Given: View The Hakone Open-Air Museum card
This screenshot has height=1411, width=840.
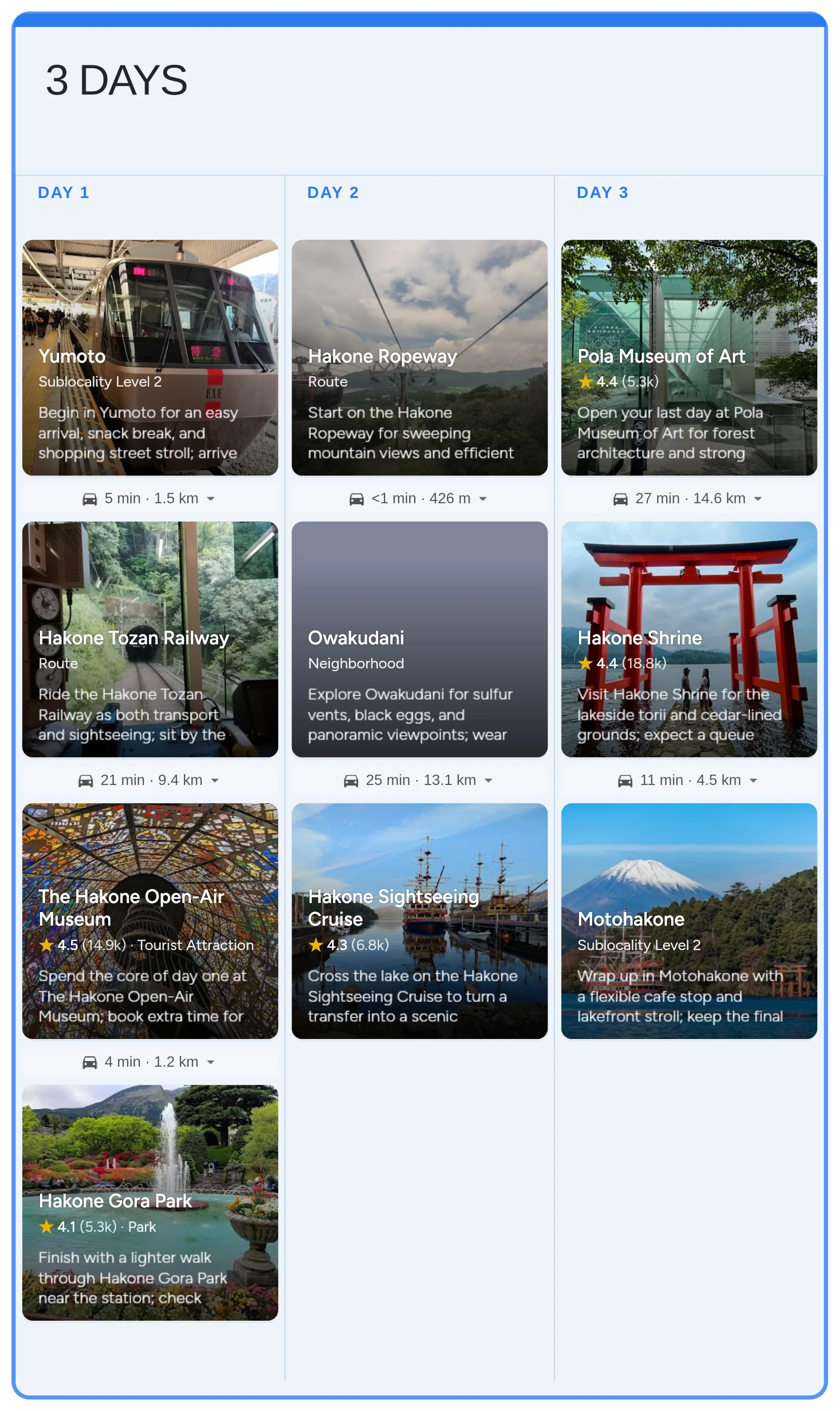Looking at the screenshot, I should (x=150, y=920).
